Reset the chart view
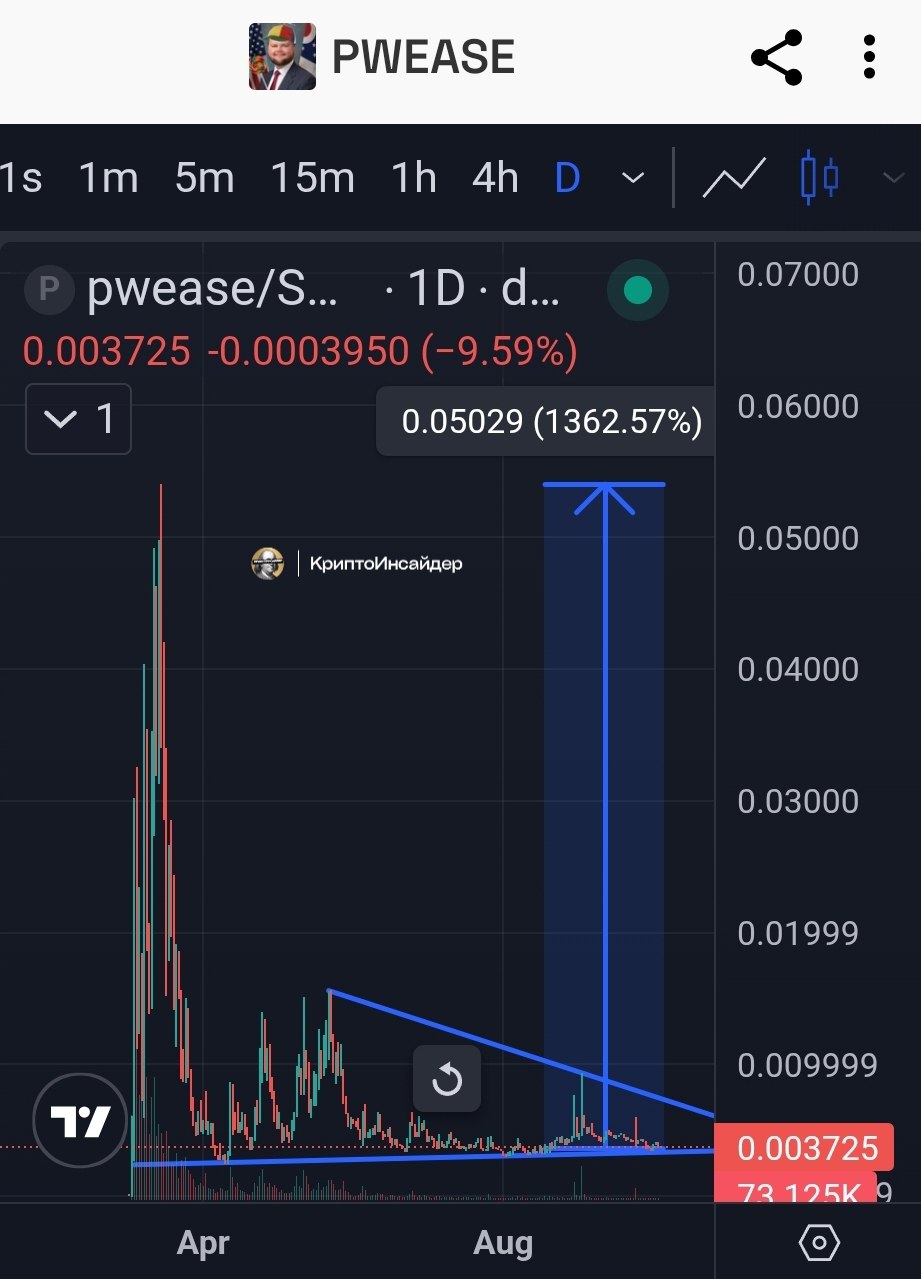Screen dimensions: 921x1279 click(x=447, y=1080)
